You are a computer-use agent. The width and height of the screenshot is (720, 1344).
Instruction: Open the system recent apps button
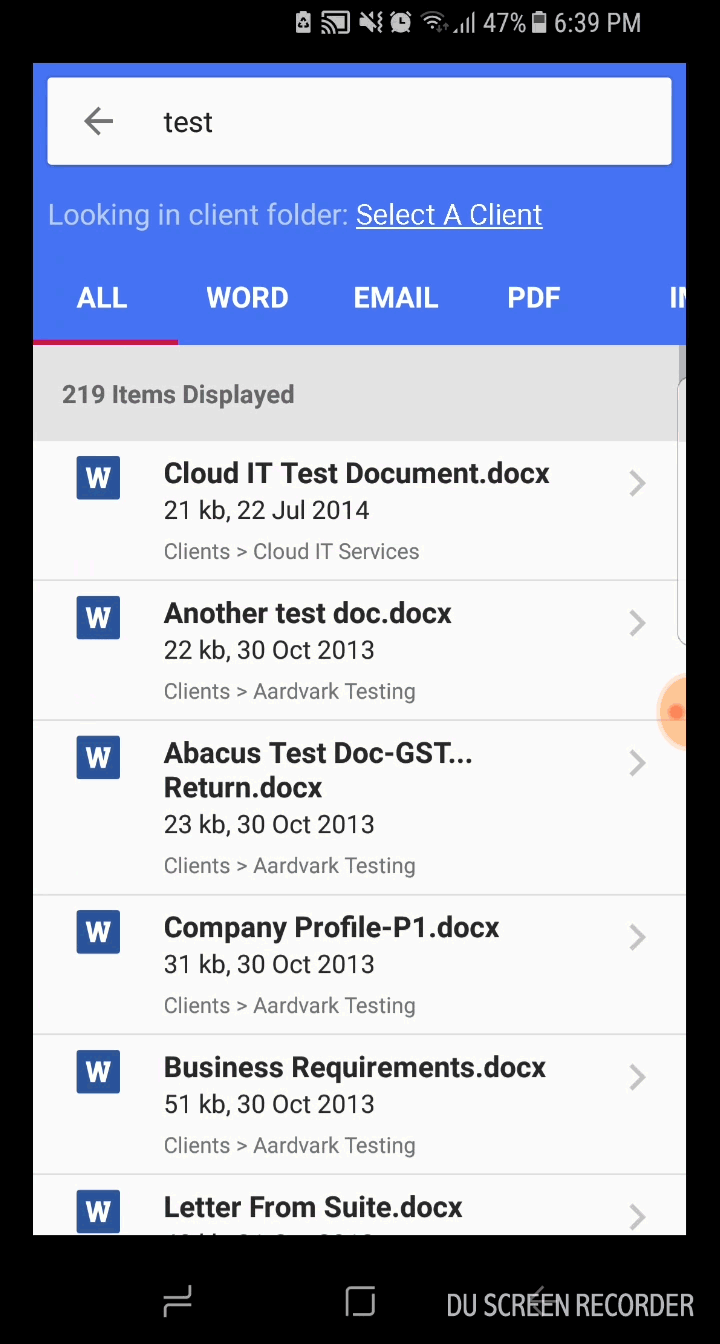point(177,1302)
